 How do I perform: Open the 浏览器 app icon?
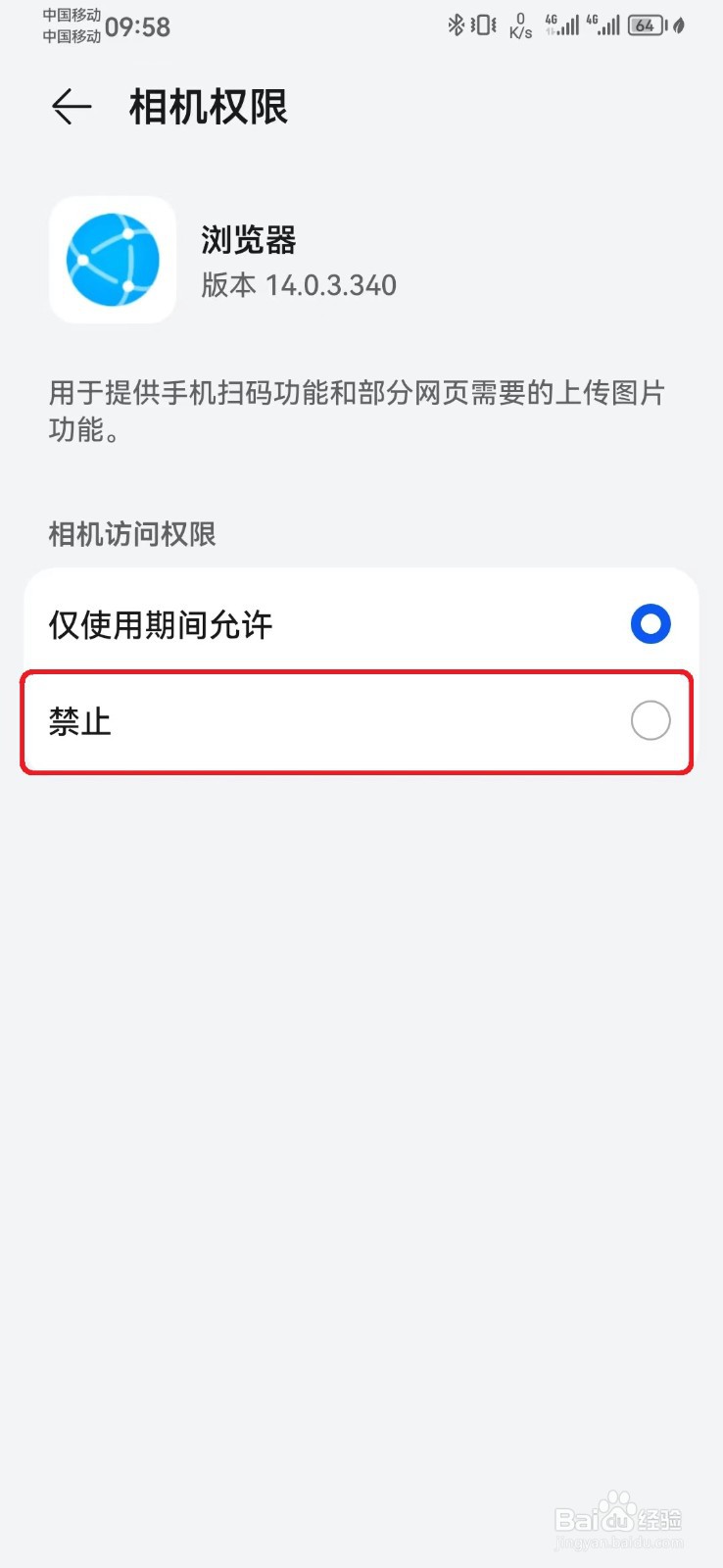coord(112,259)
